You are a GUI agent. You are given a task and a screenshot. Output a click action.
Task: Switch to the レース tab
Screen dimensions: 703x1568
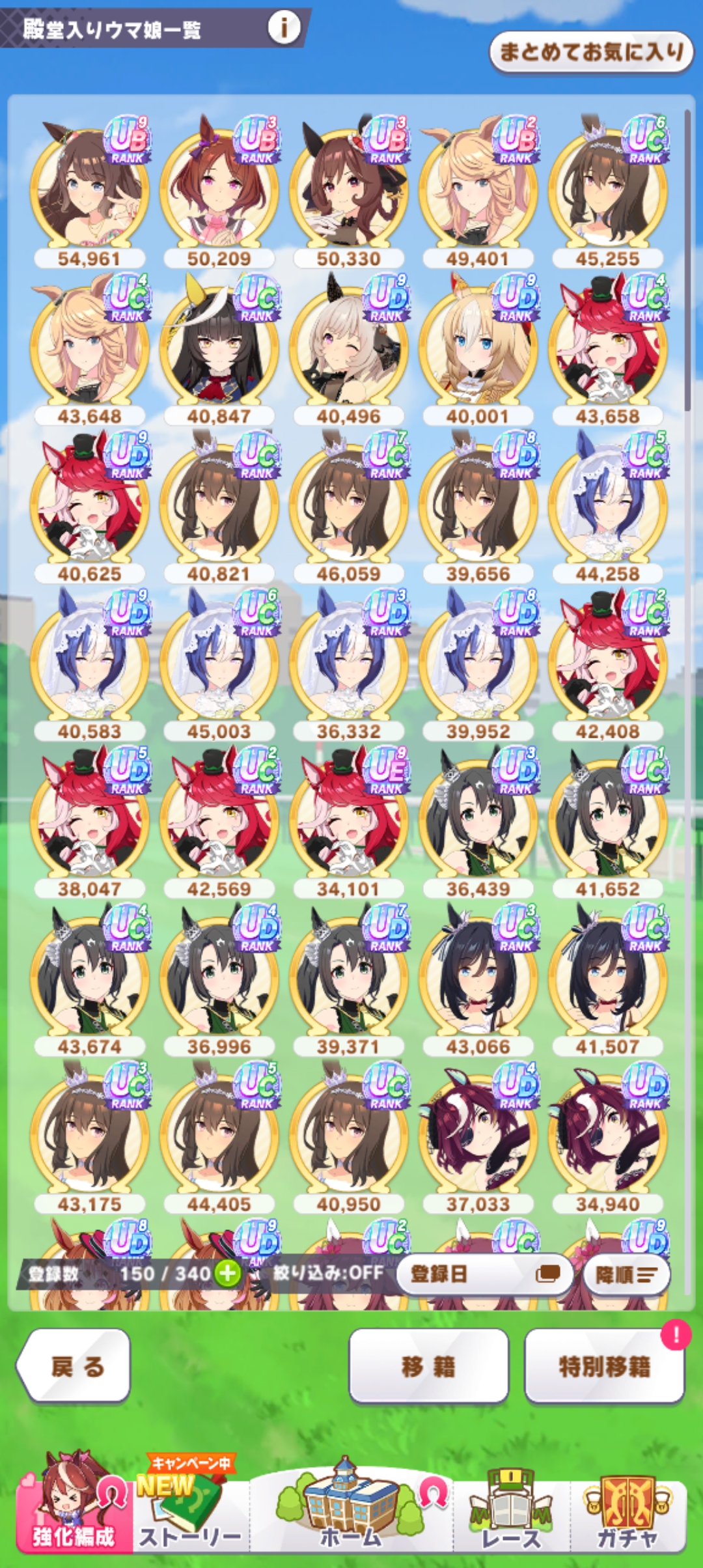(x=512, y=1512)
